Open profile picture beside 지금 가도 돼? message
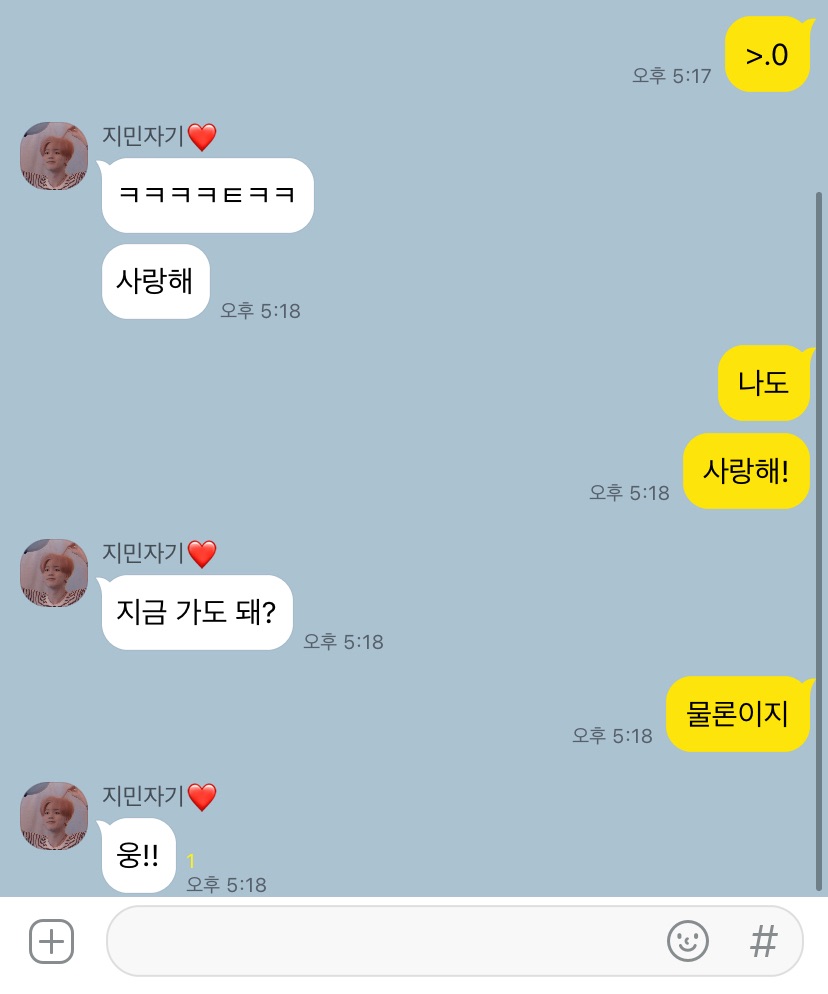This screenshot has width=828, height=994. coord(54,573)
